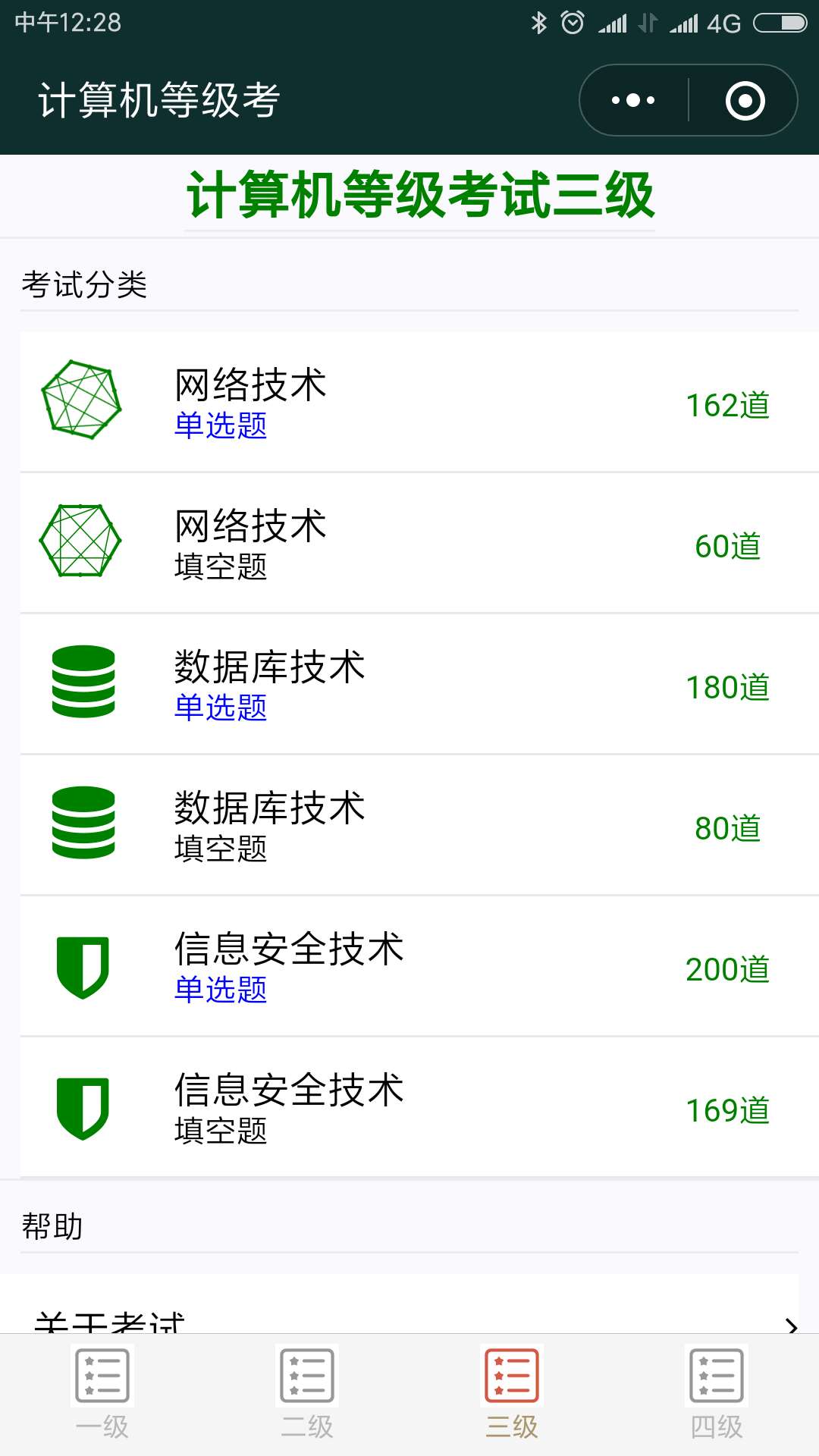Switch to the 一级 tab
Viewport: 819px width, 1456px height.
point(102,1394)
